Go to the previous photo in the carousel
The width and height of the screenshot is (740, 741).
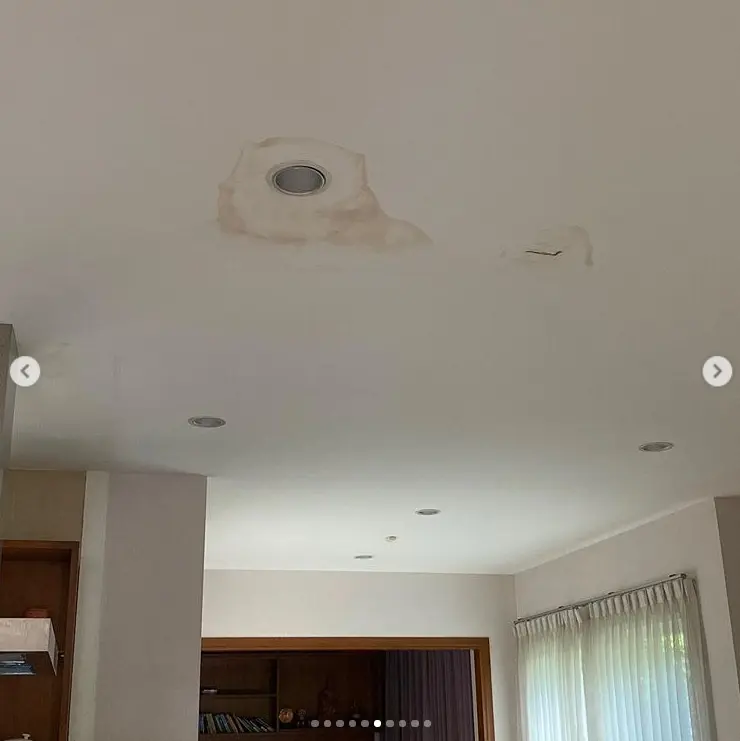(25, 372)
